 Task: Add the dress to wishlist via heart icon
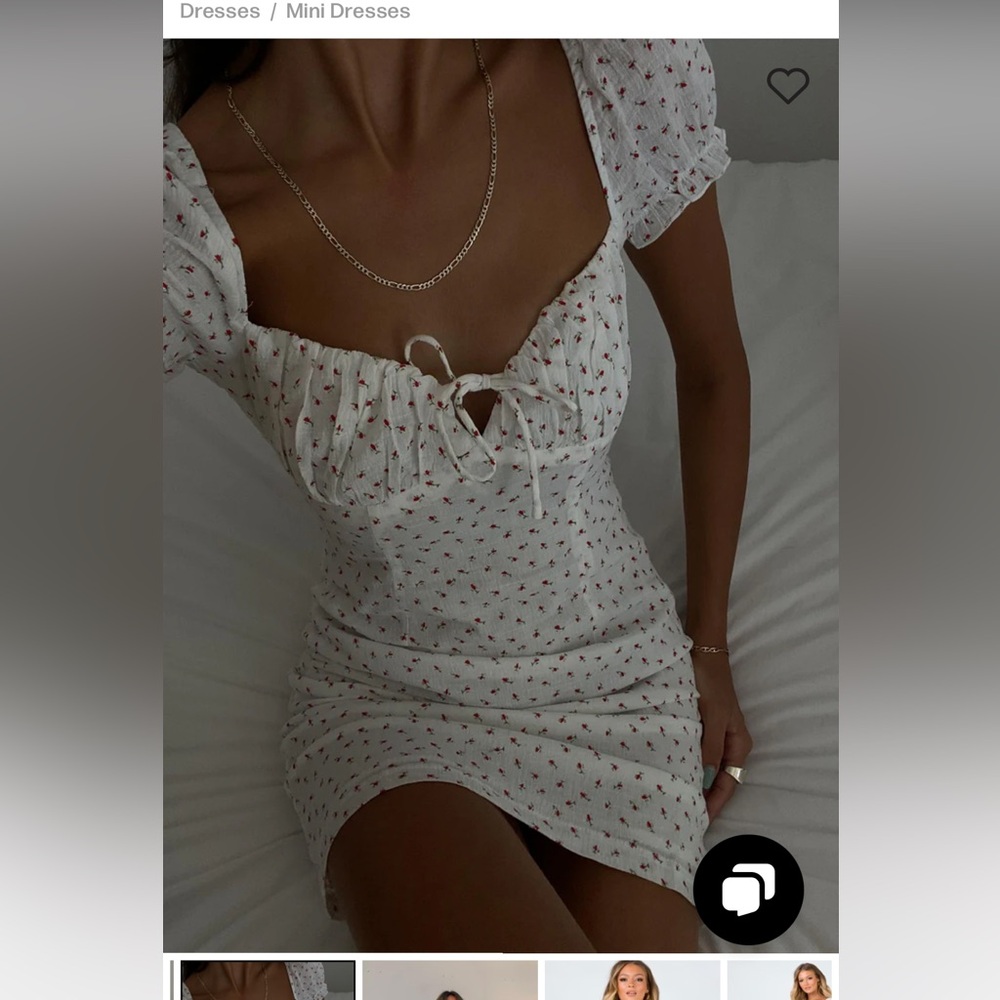pos(788,86)
